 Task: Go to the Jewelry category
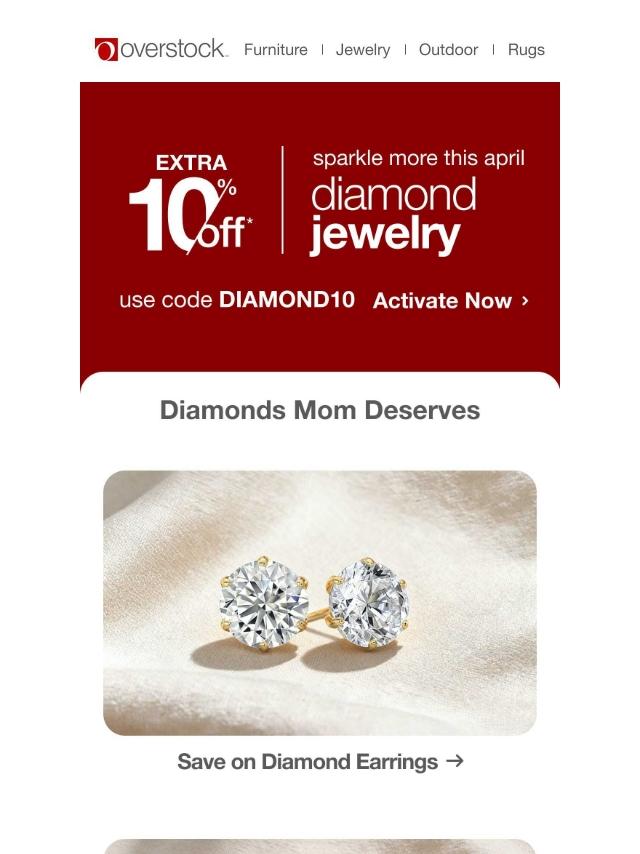click(x=363, y=49)
